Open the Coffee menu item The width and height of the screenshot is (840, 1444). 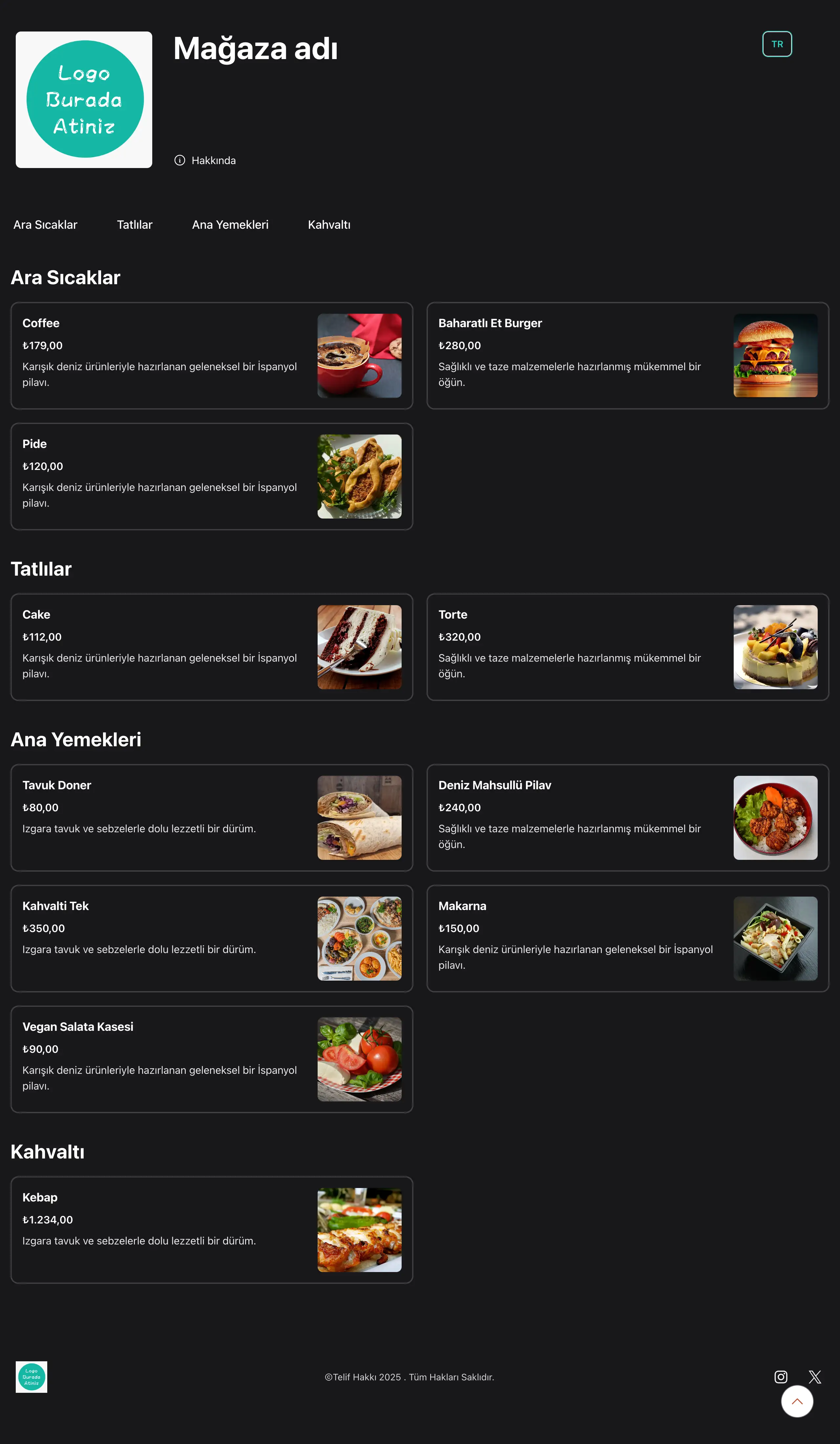(x=211, y=356)
